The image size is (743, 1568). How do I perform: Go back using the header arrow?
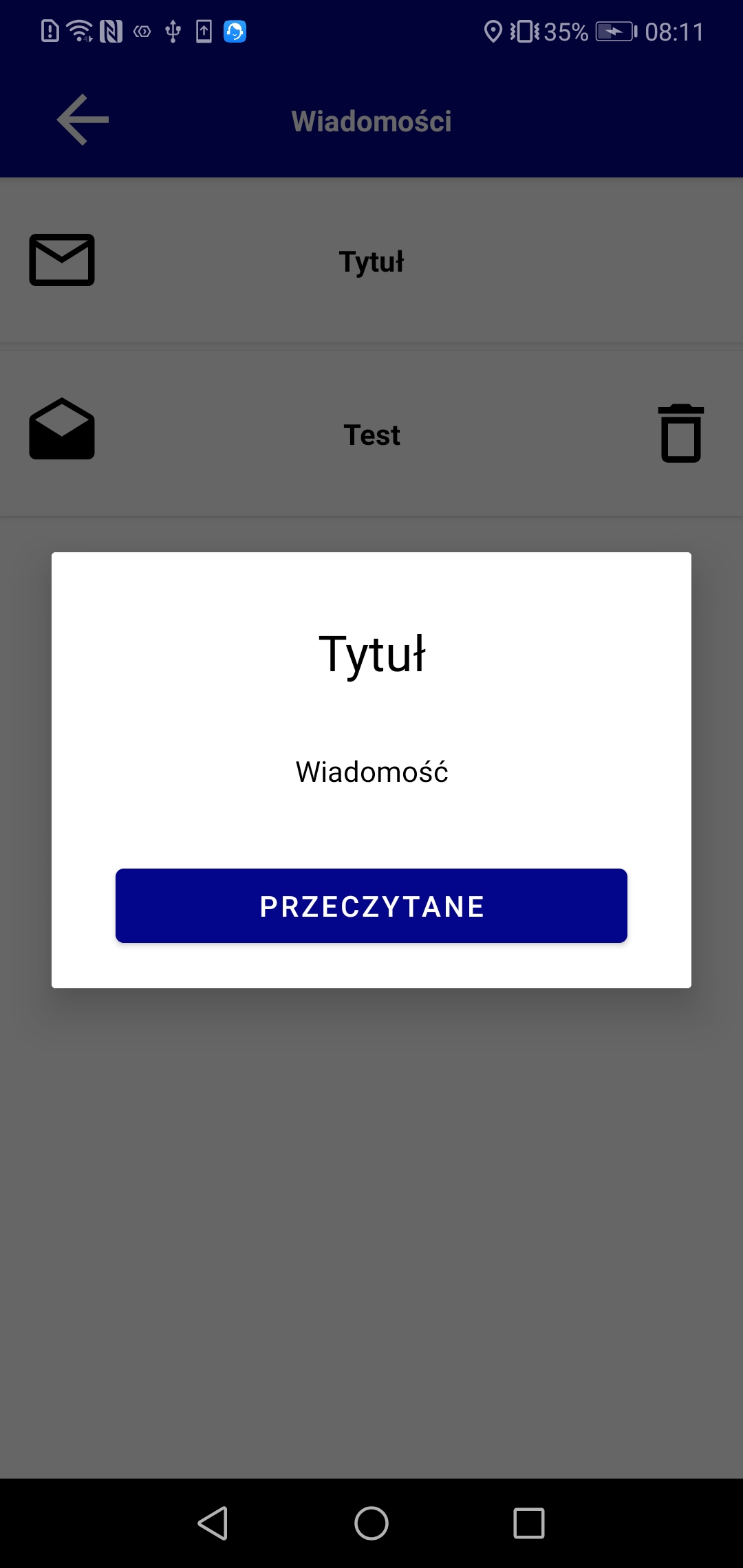(83, 120)
